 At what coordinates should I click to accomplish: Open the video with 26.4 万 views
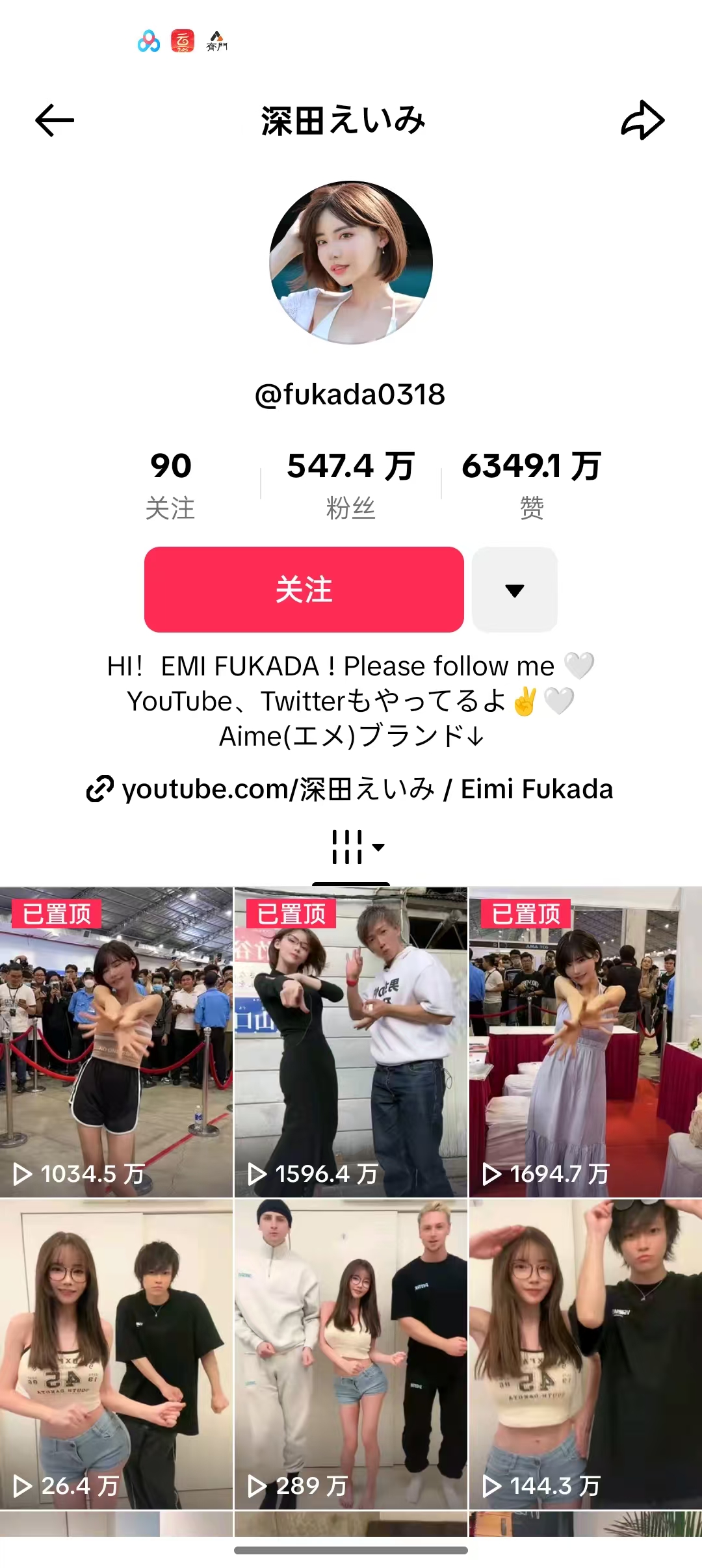116,1354
